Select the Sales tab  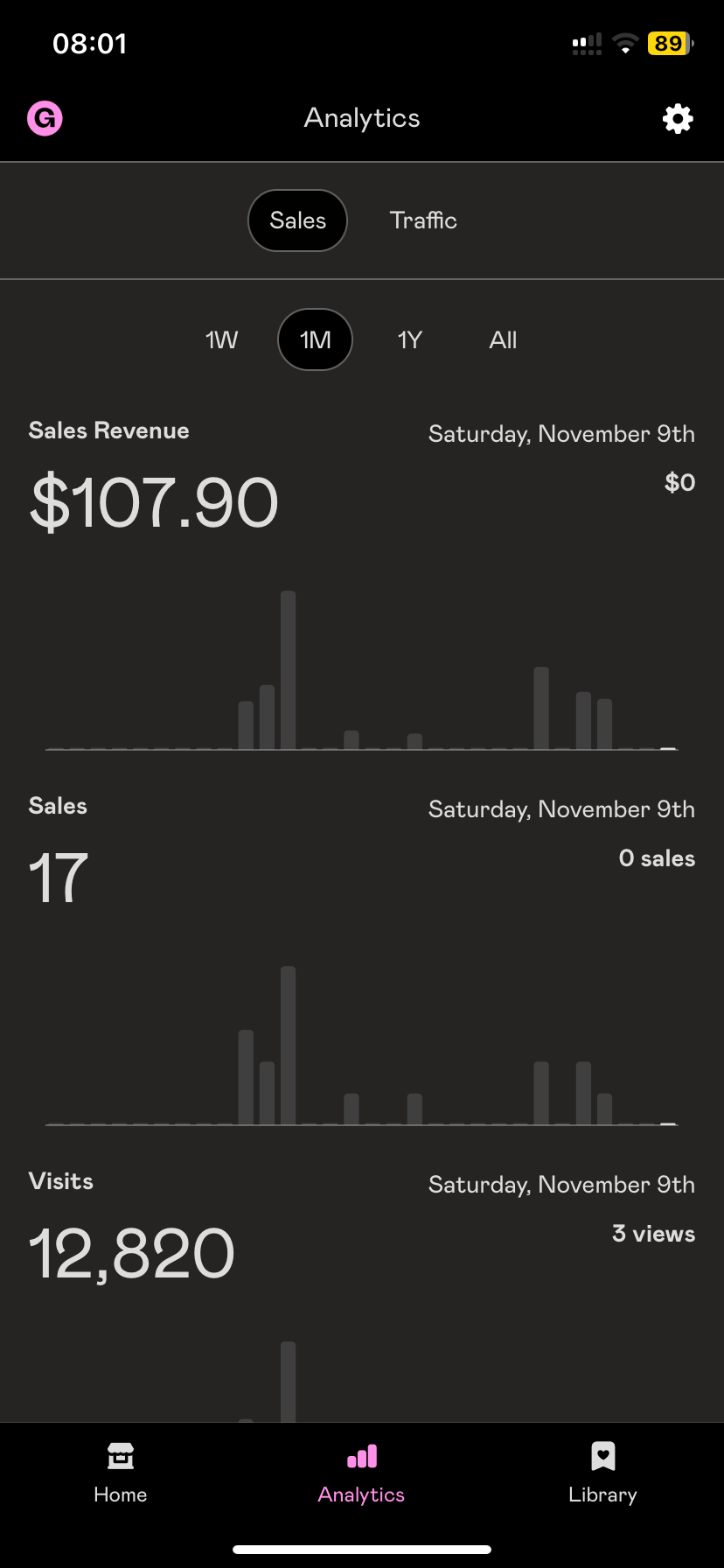tap(298, 220)
